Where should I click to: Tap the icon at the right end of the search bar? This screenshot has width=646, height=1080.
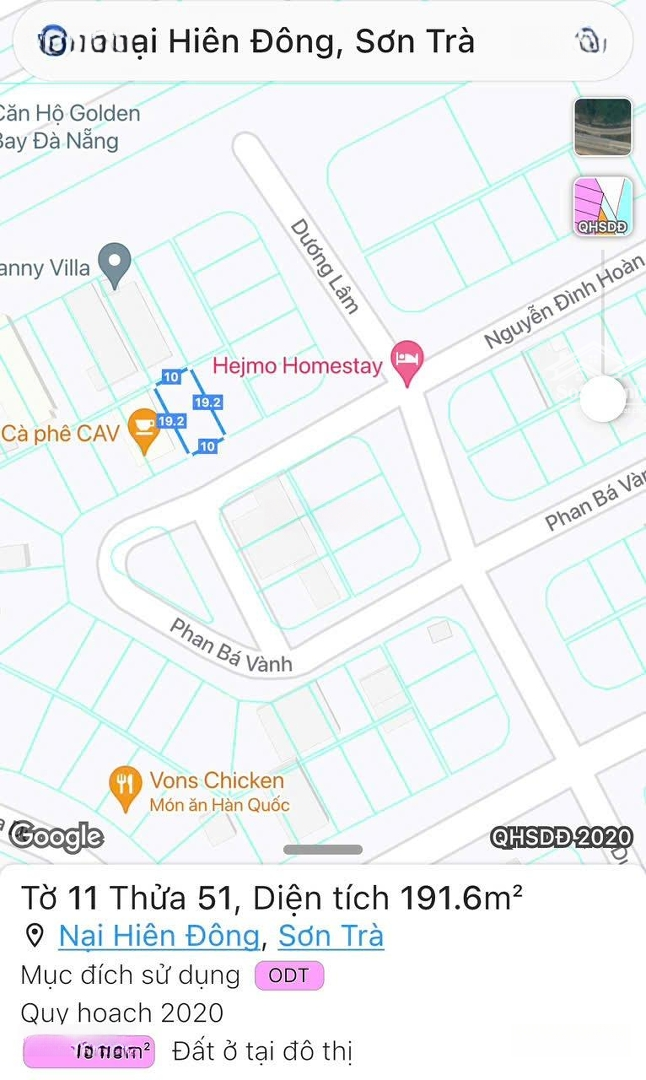click(590, 41)
